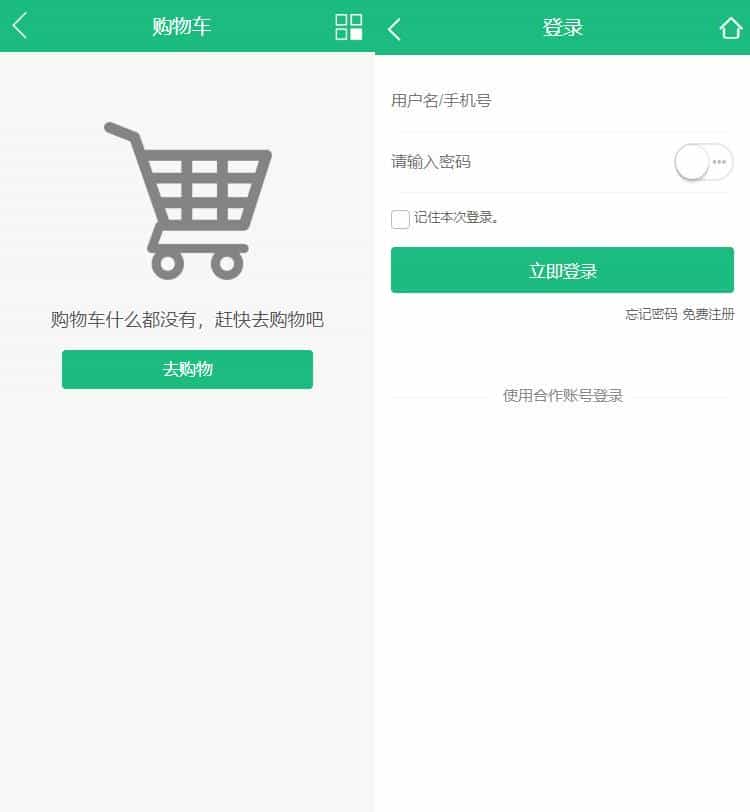Tap the 去购物 button
750x812 pixels.
(187, 369)
